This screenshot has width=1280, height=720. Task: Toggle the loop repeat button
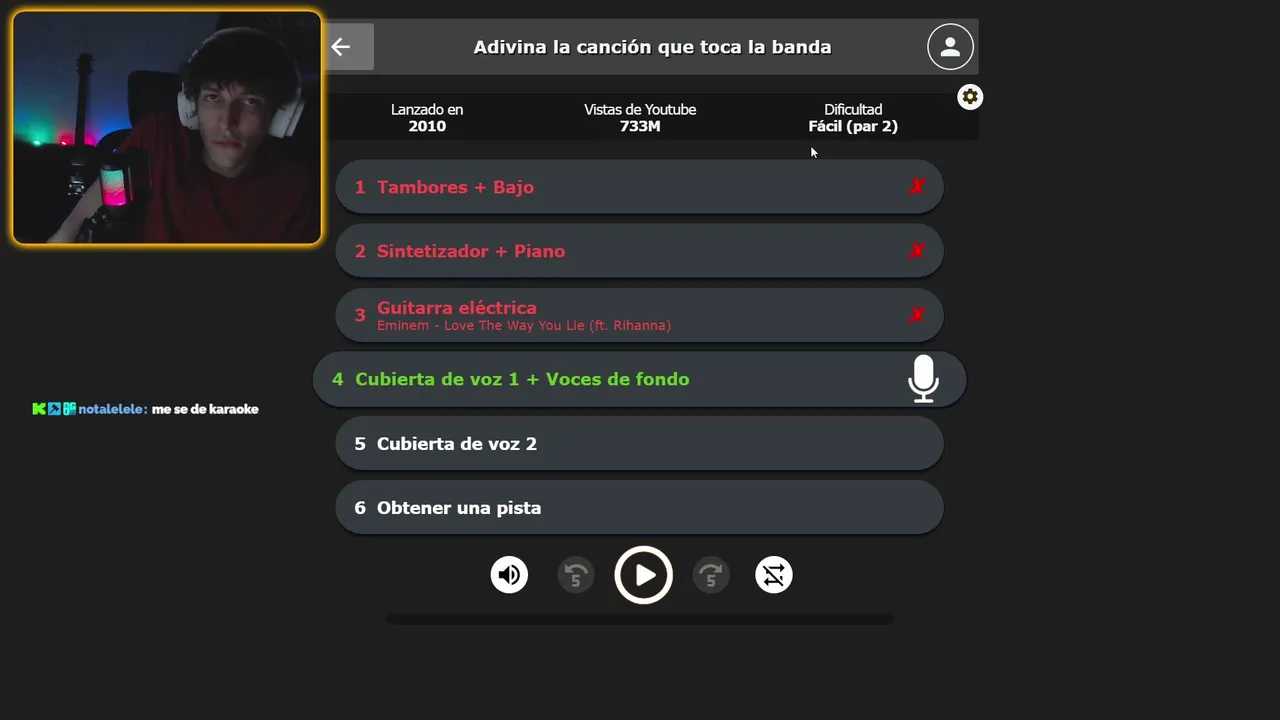774,575
